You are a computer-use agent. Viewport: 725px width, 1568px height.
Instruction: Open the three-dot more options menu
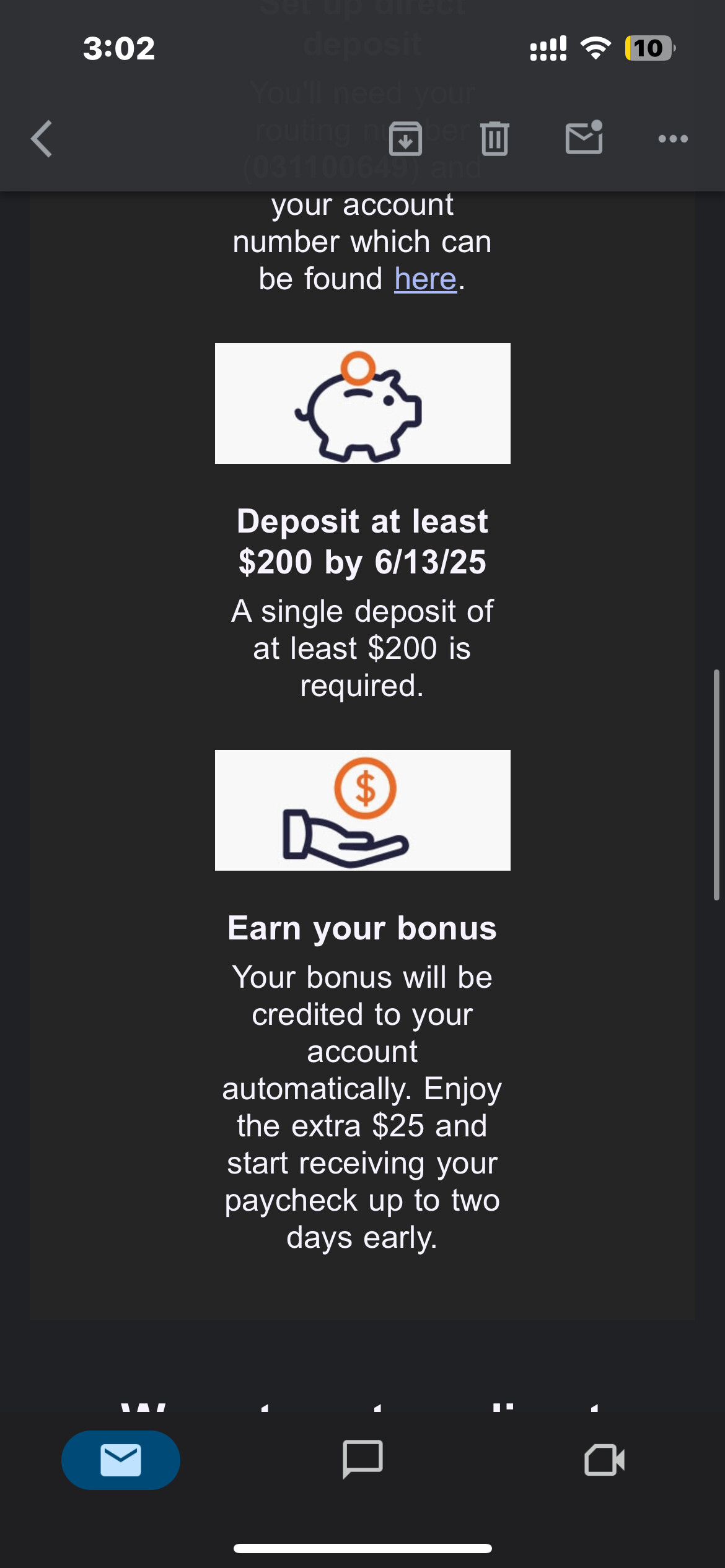coord(673,139)
